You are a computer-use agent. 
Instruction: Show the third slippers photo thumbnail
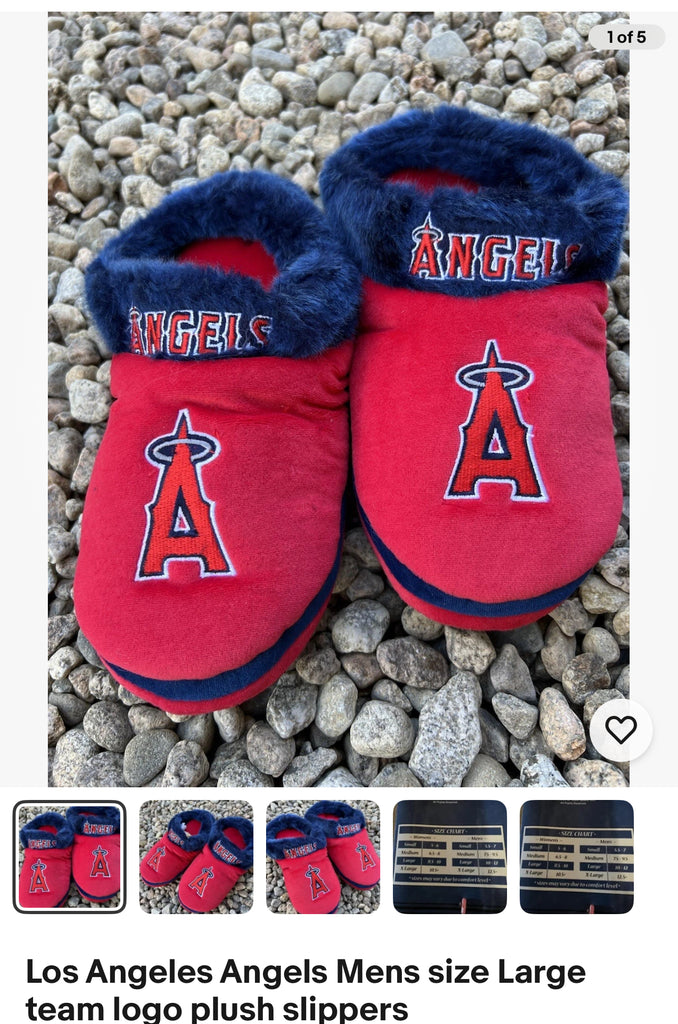click(323, 857)
